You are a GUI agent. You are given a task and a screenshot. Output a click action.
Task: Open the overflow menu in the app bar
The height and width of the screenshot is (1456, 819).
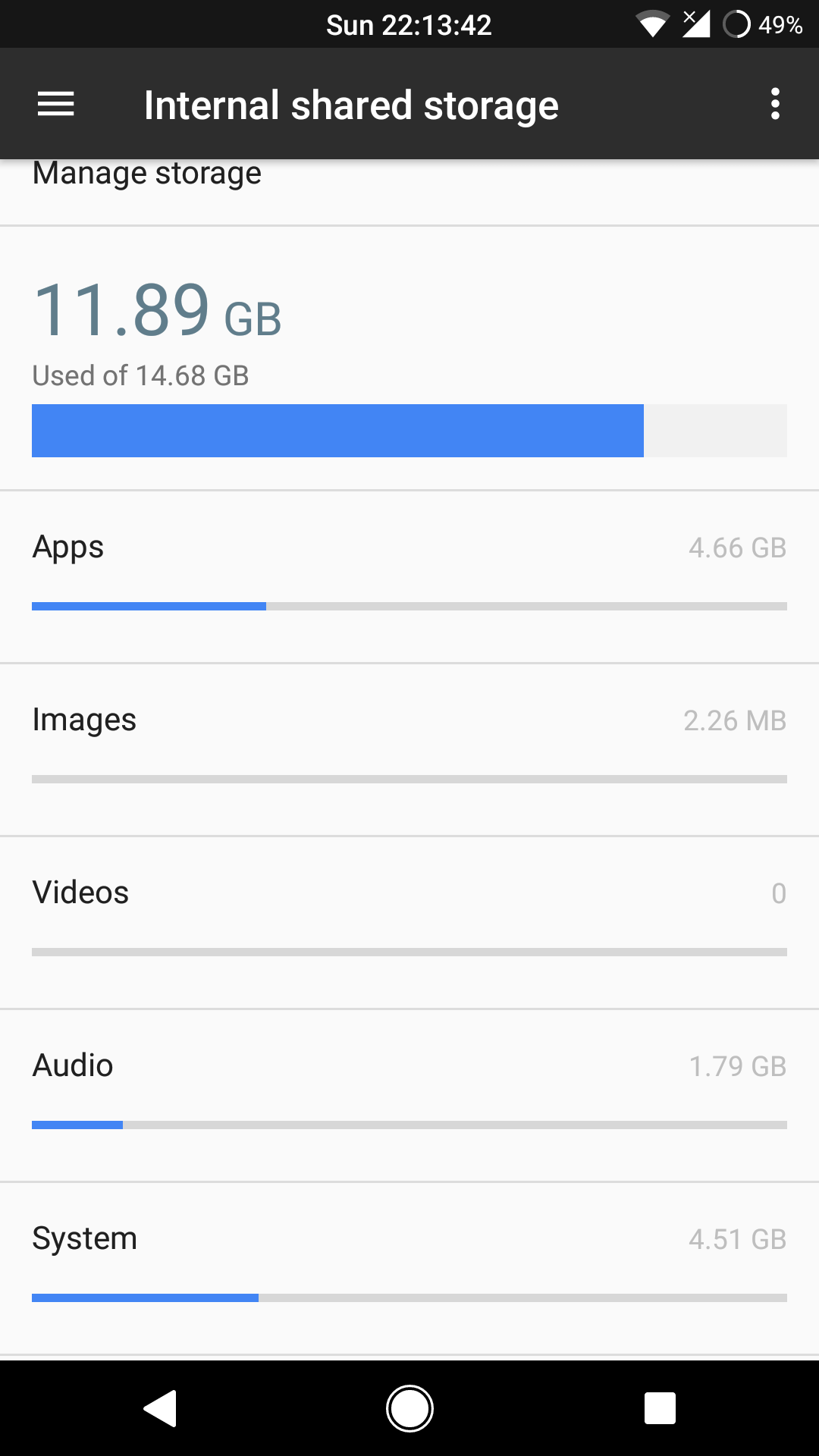(x=774, y=104)
